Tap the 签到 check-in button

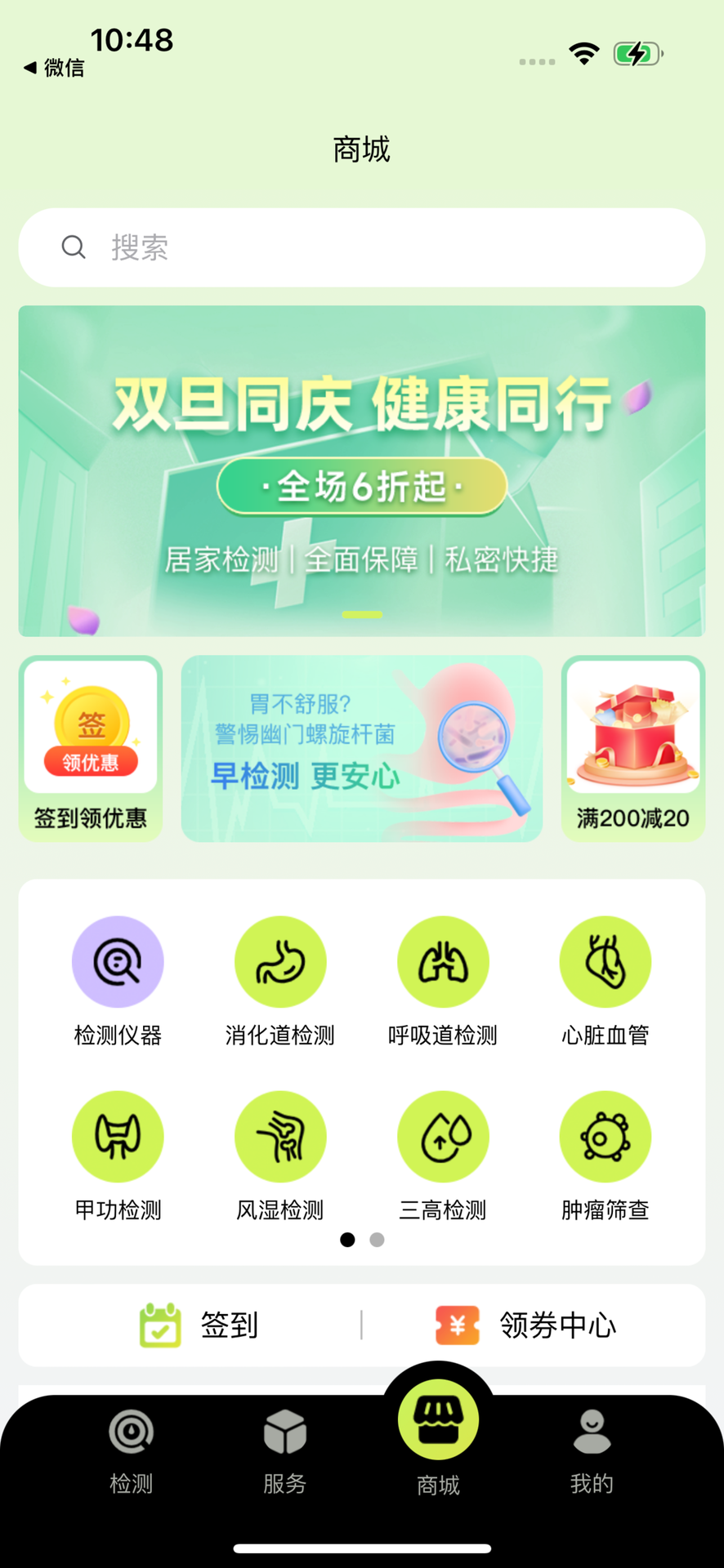199,1325
